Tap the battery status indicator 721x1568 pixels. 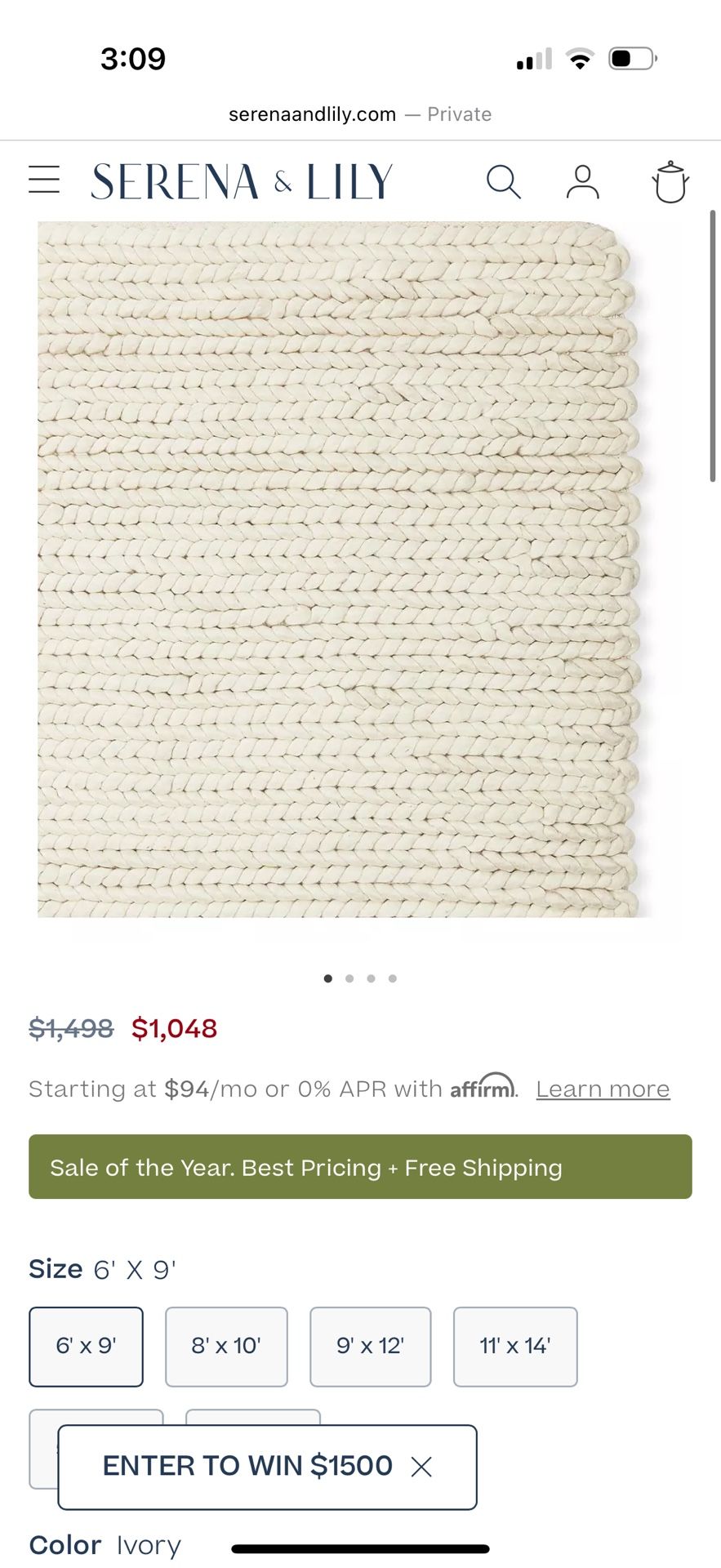point(630,57)
